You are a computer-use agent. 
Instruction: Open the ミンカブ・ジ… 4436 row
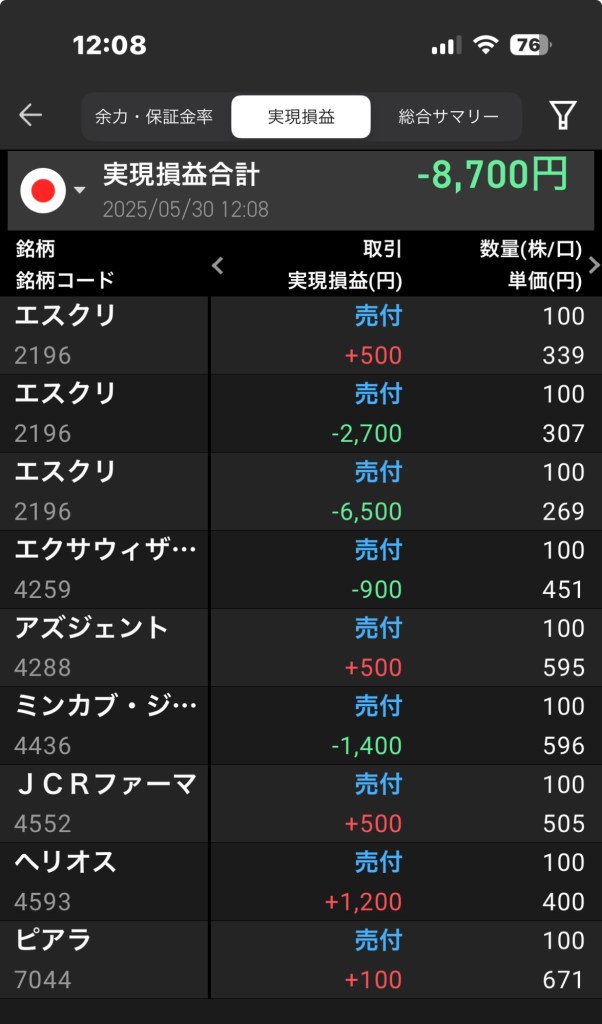click(x=300, y=725)
